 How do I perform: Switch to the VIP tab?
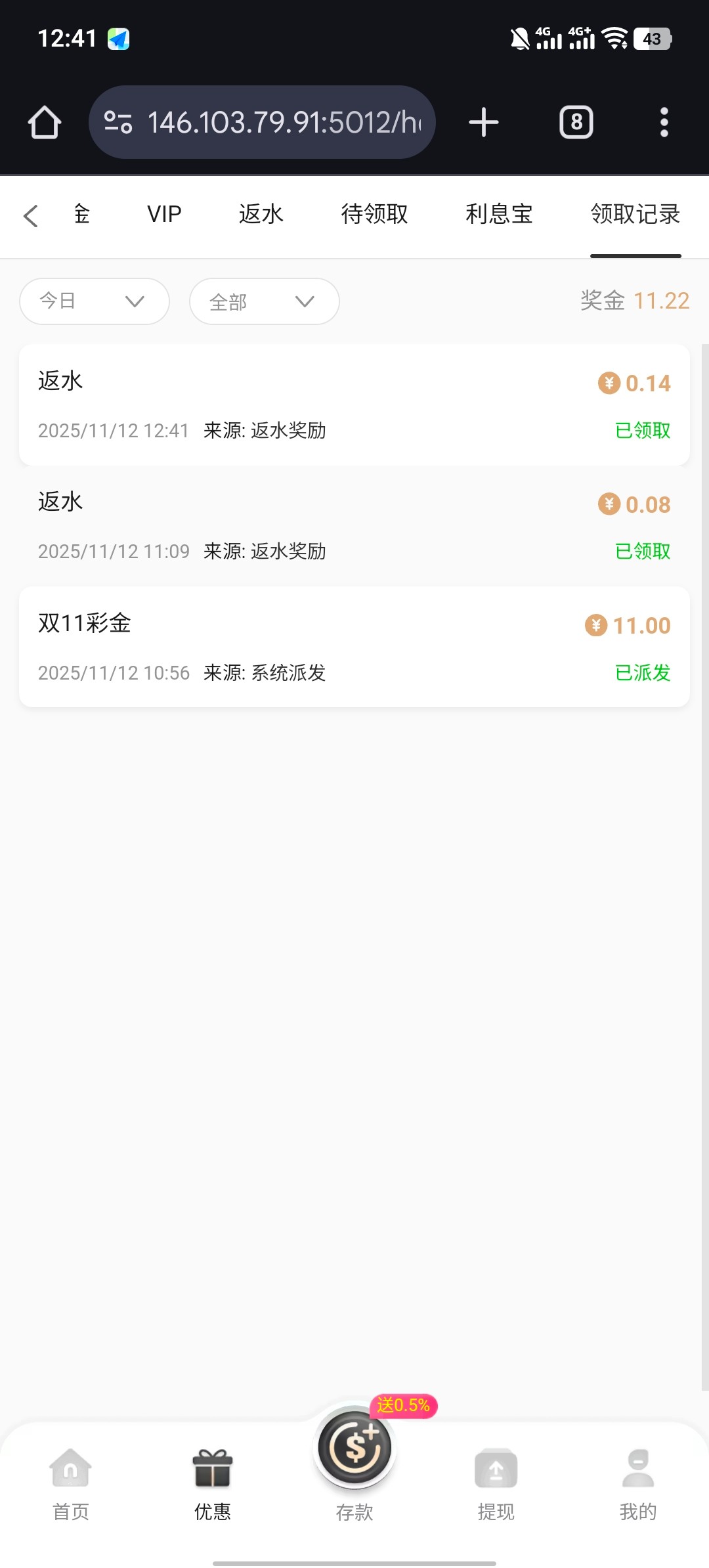[x=164, y=214]
